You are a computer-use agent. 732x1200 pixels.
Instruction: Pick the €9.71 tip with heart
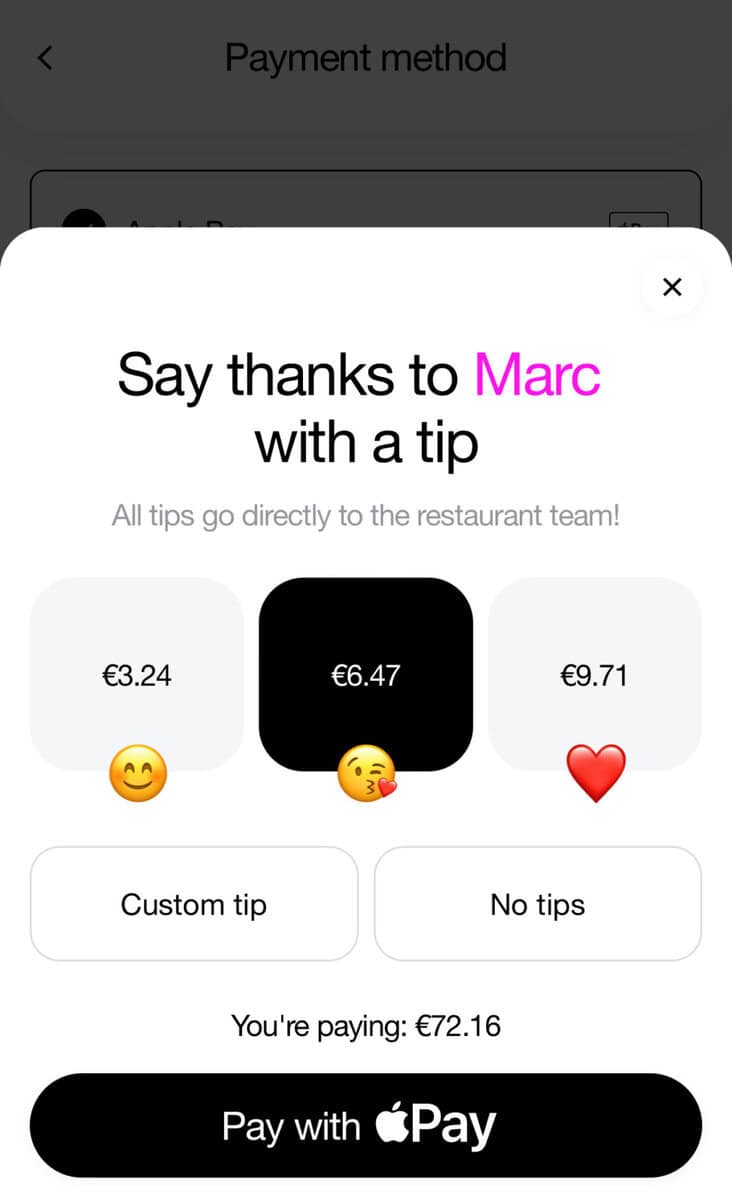click(x=594, y=674)
